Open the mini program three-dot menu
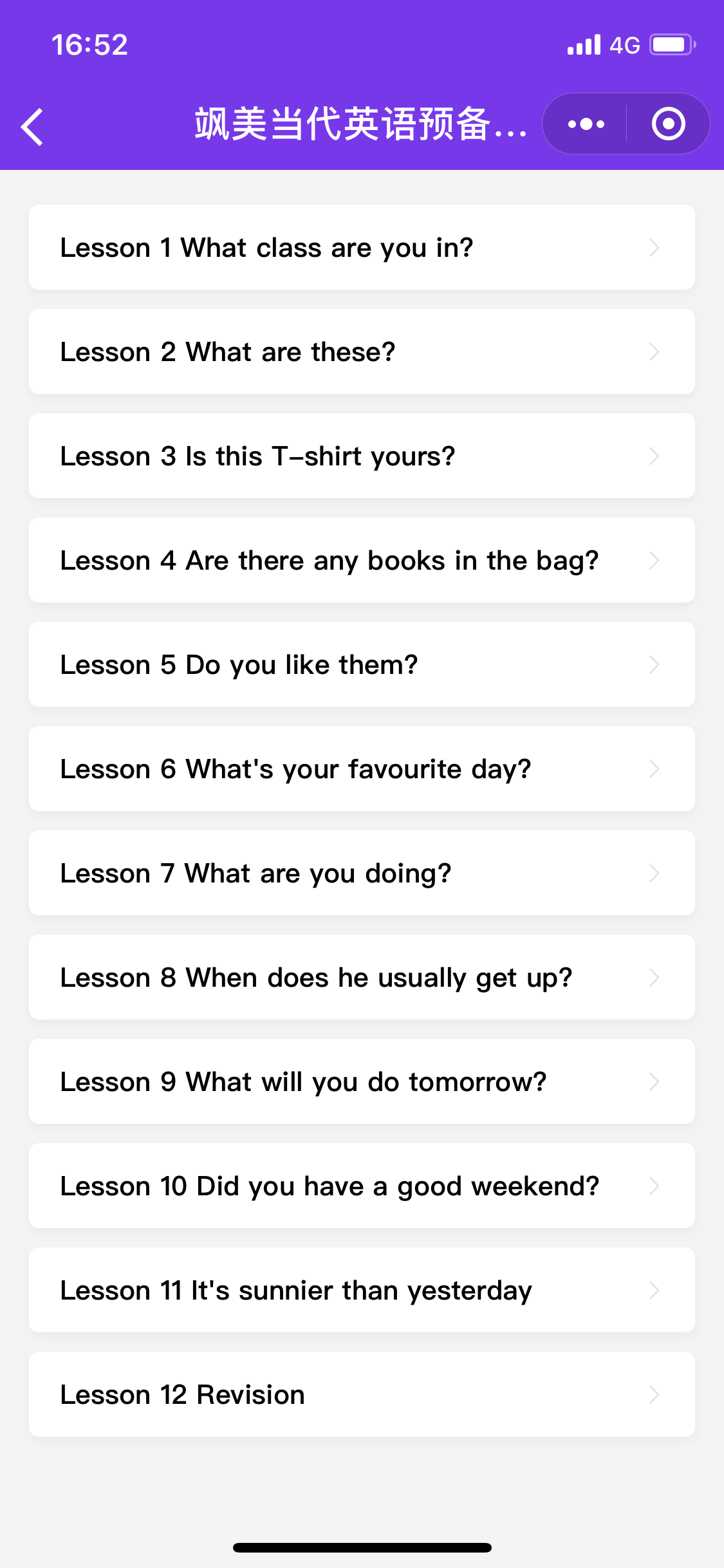The width and height of the screenshot is (724, 1568). tap(586, 124)
